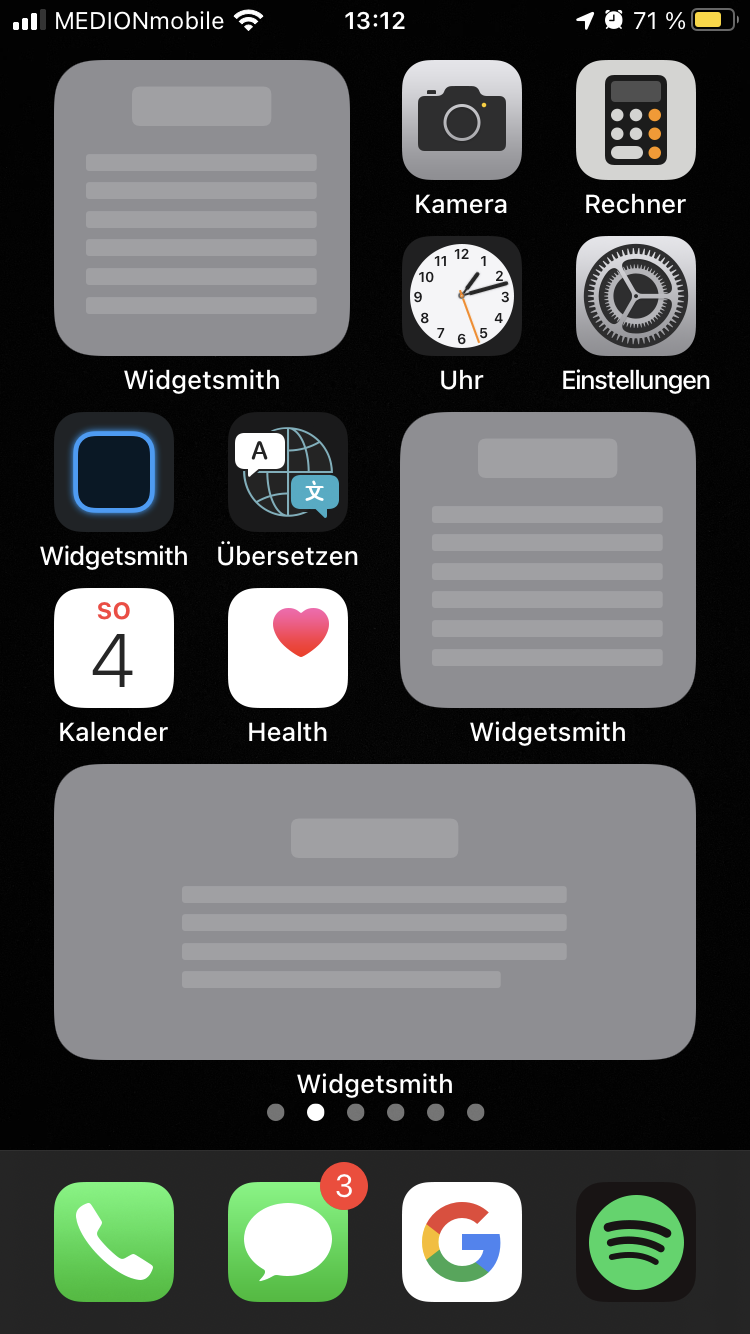
Task: Launch the Google app in the dock
Action: (x=461, y=1242)
